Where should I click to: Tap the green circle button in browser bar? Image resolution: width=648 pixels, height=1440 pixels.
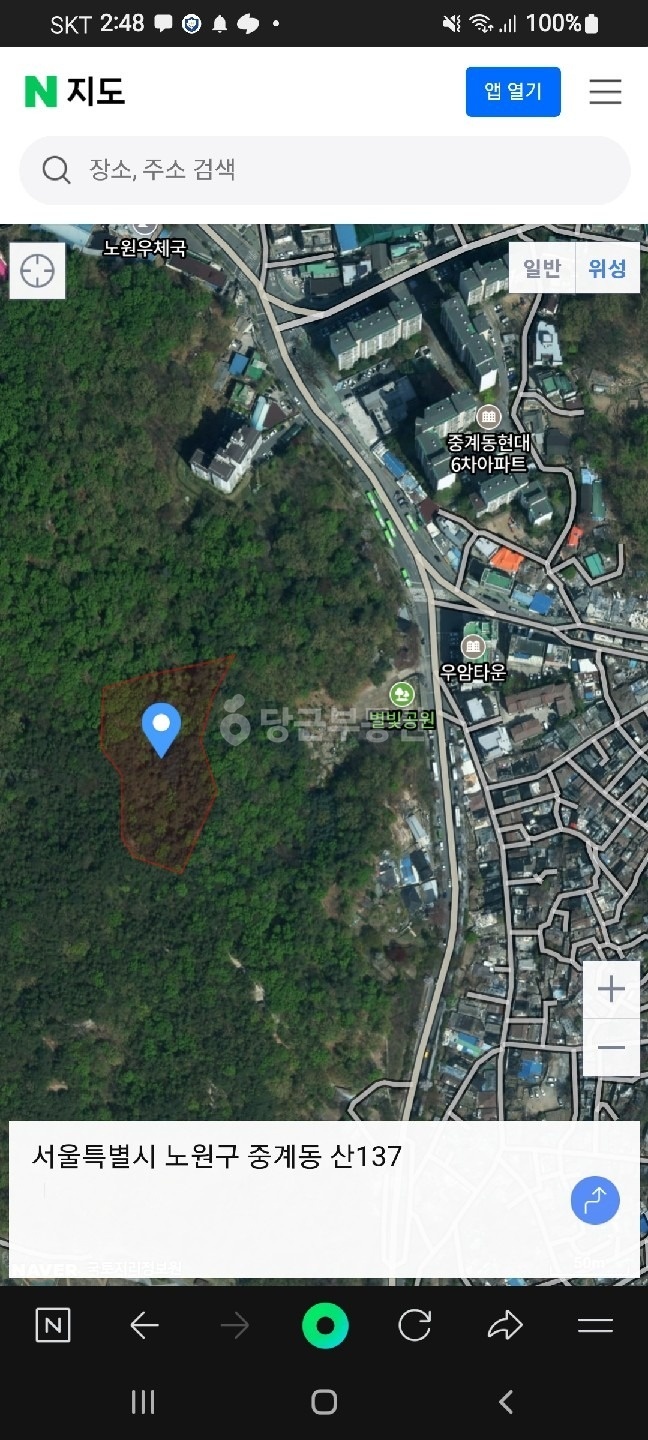coord(325,1326)
